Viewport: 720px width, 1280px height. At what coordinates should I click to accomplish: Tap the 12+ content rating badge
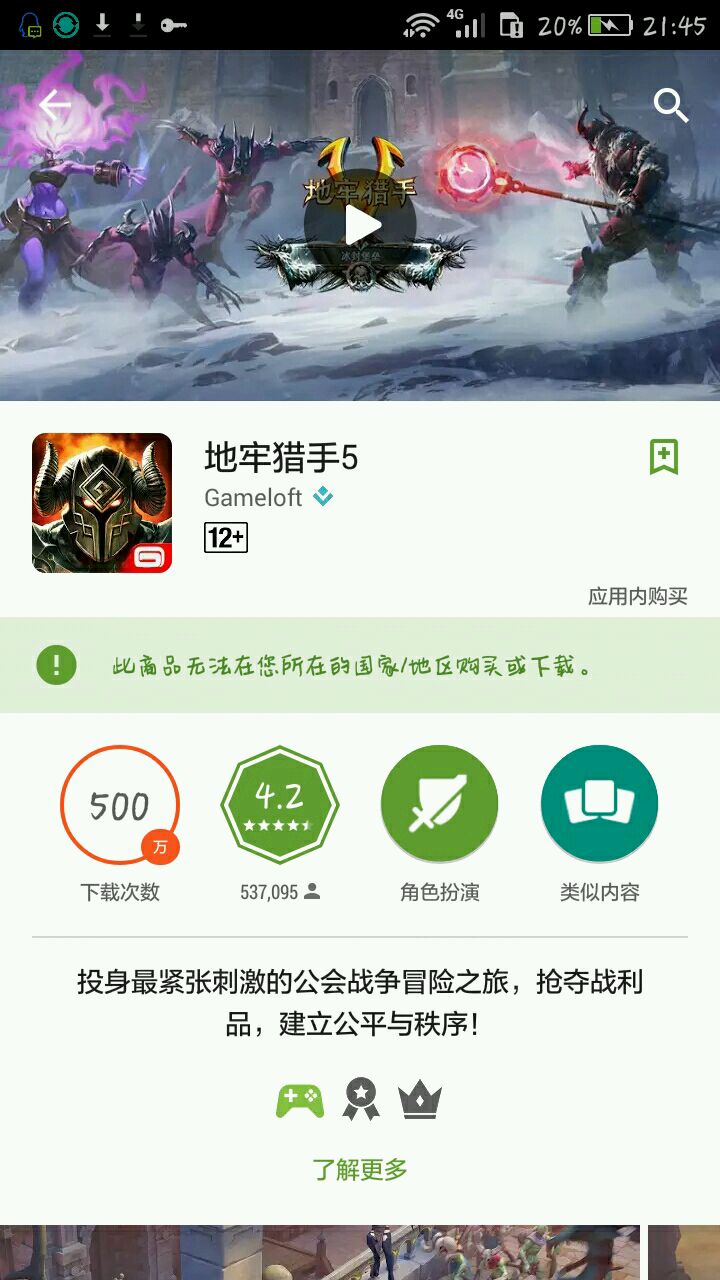pyautogui.click(x=226, y=537)
